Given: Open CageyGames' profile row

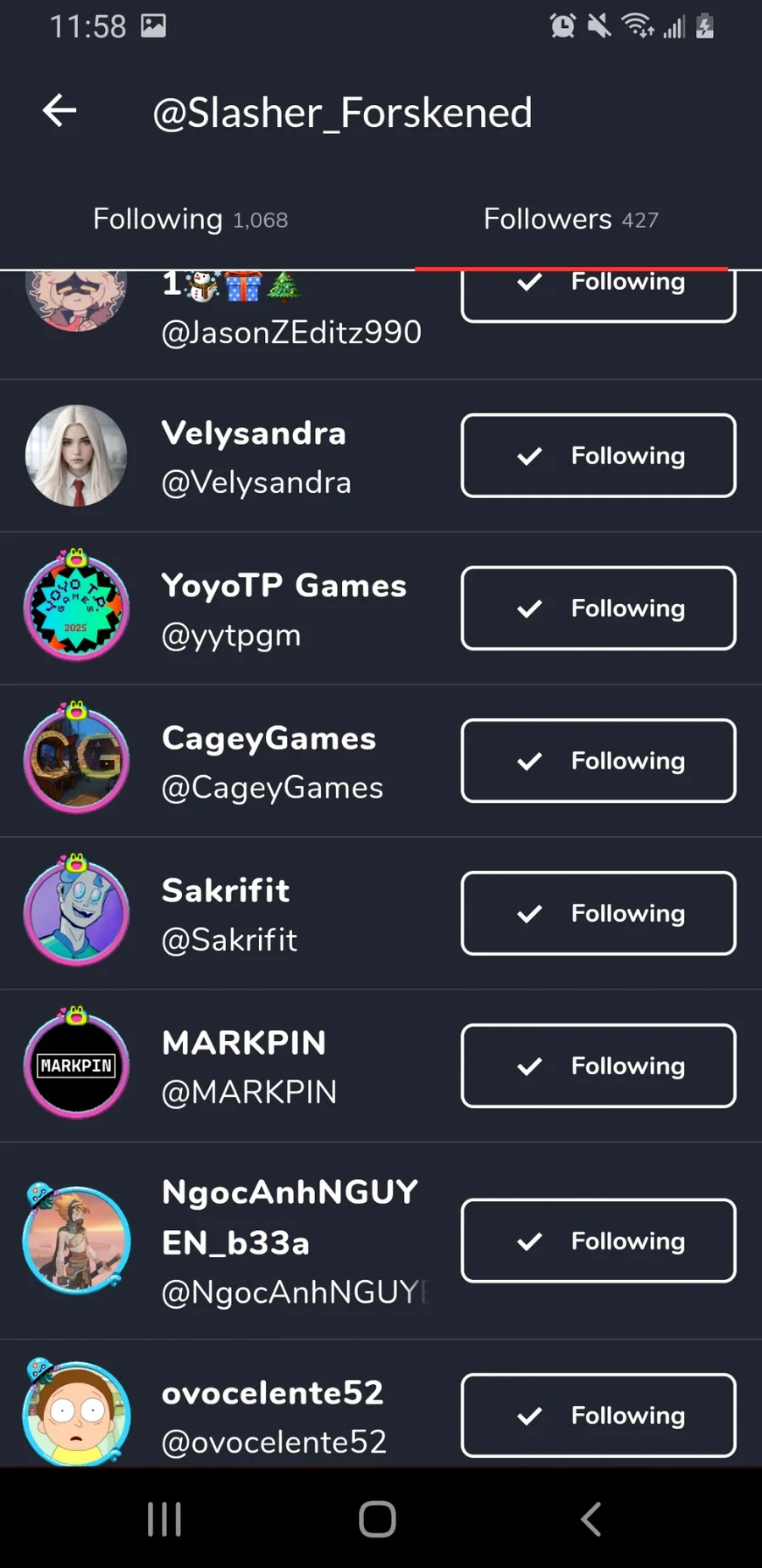Looking at the screenshot, I should (x=271, y=762).
